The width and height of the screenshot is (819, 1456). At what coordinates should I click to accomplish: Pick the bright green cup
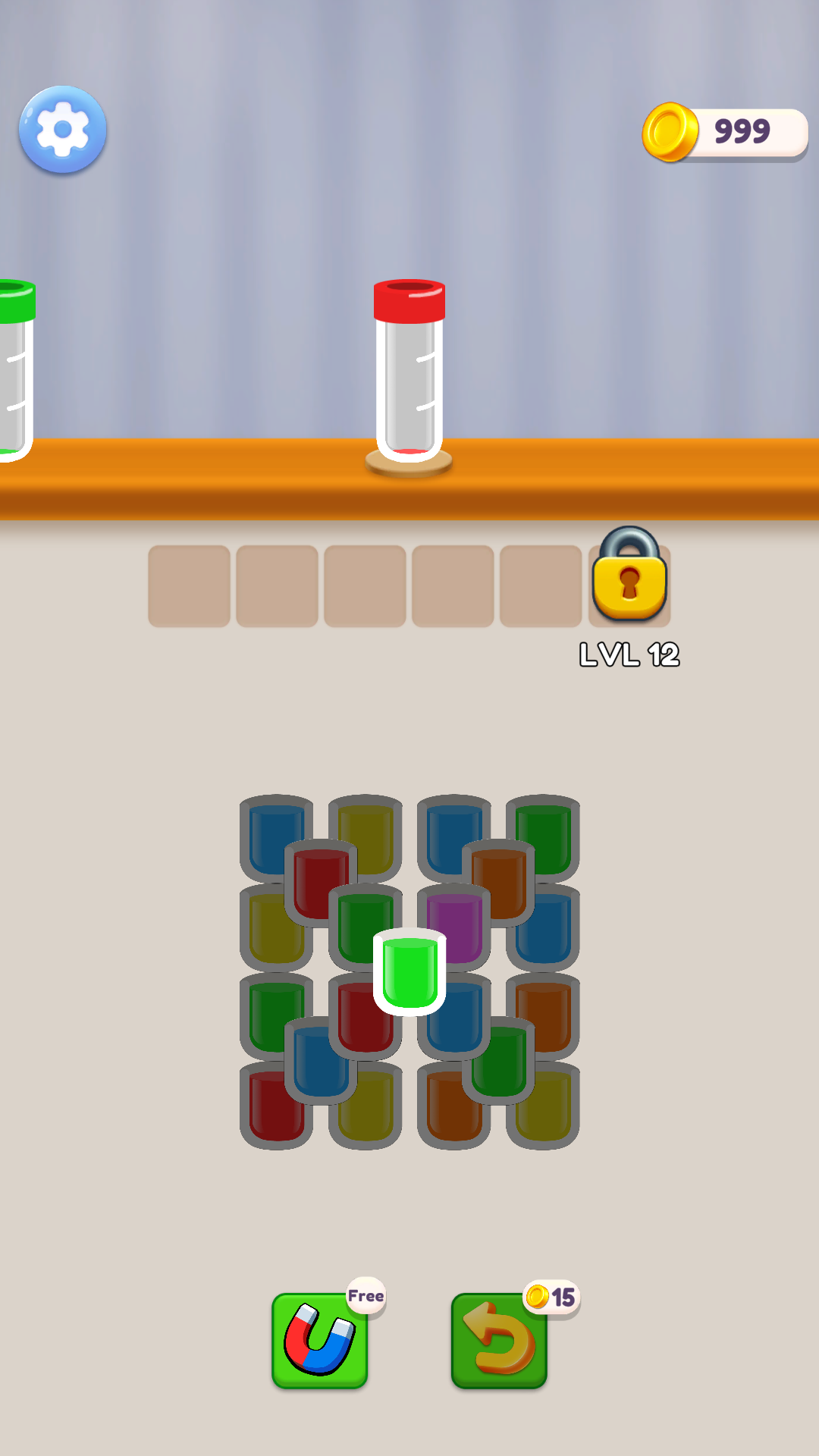coord(409,972)
